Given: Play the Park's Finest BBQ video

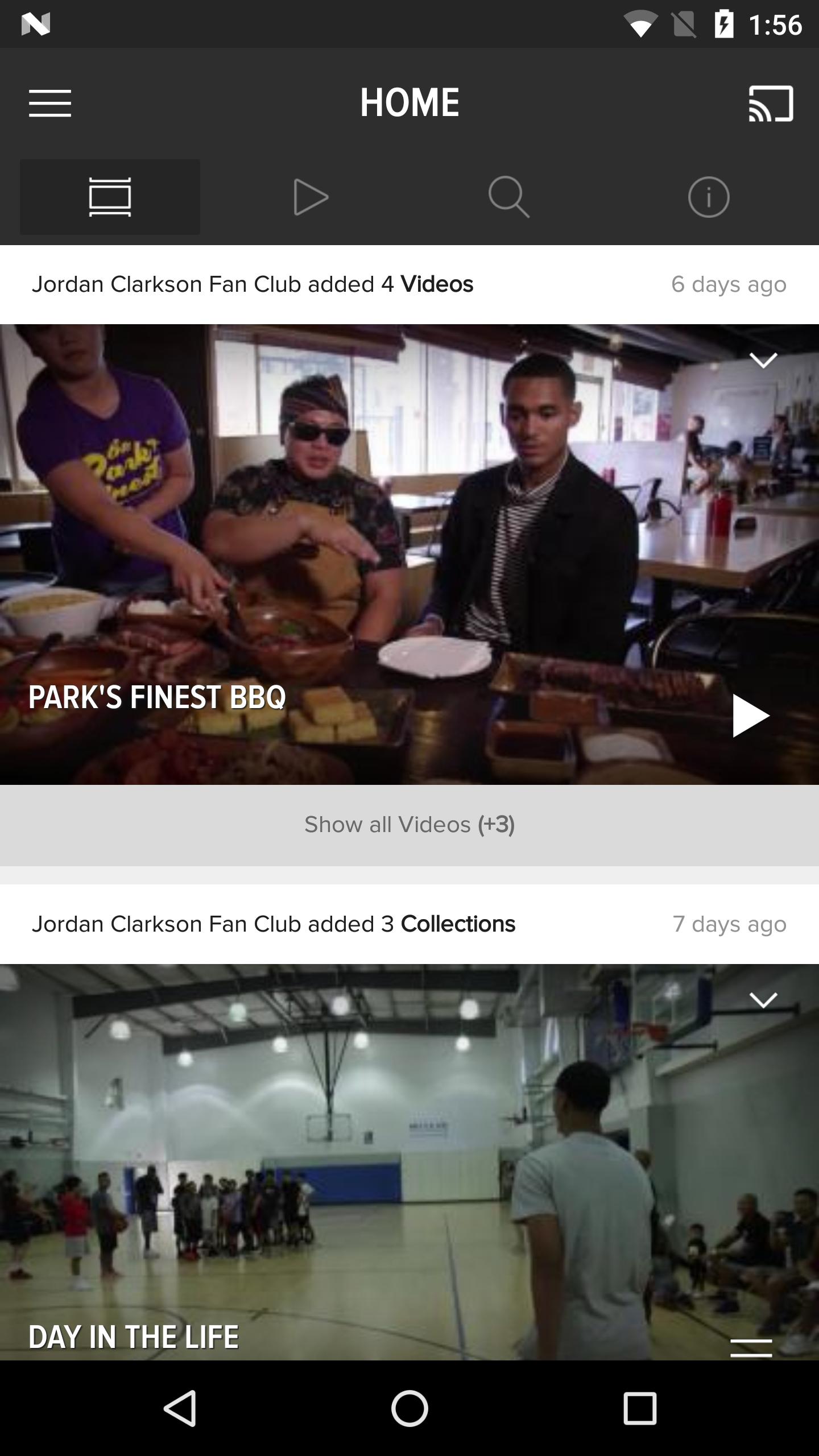Looking at the screenshot, I should coord(750,715).
